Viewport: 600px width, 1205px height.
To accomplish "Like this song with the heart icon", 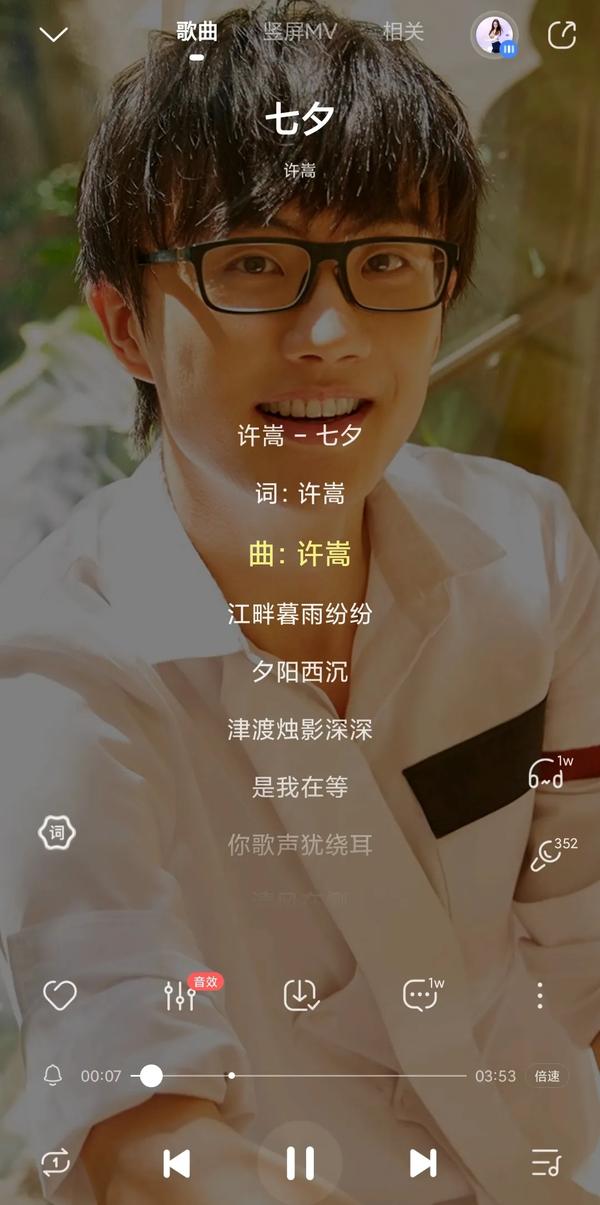I will [x=60, y=995].
